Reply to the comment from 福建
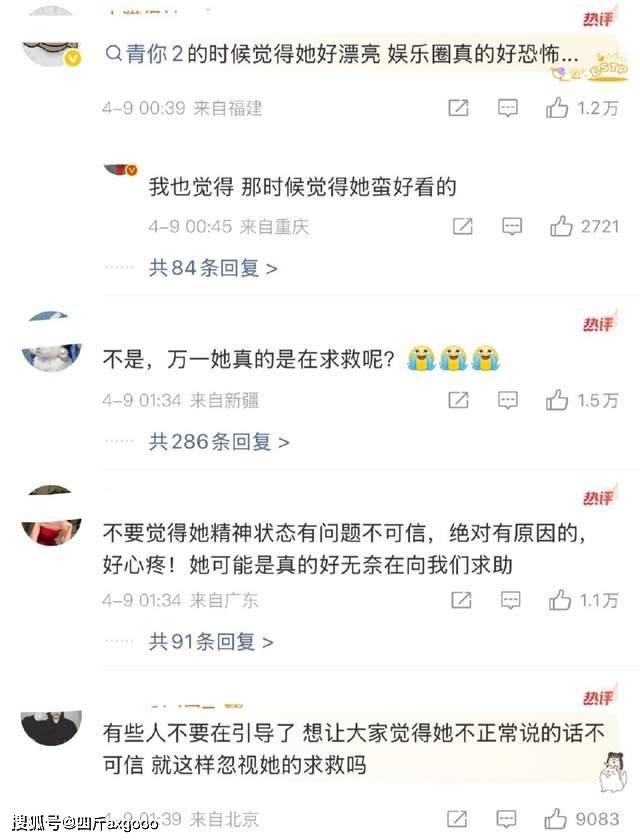This screenshot has width=640, height=840. (x=507, y=108)
